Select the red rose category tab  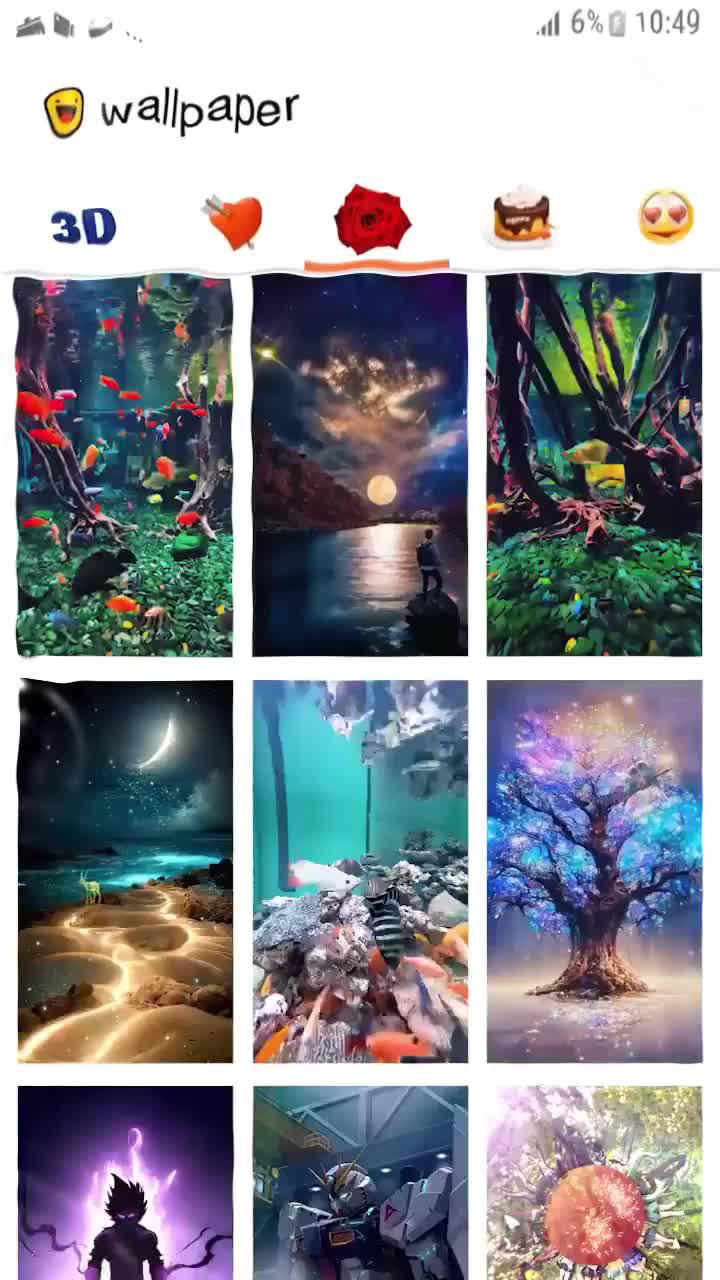[x=373, y=220]
